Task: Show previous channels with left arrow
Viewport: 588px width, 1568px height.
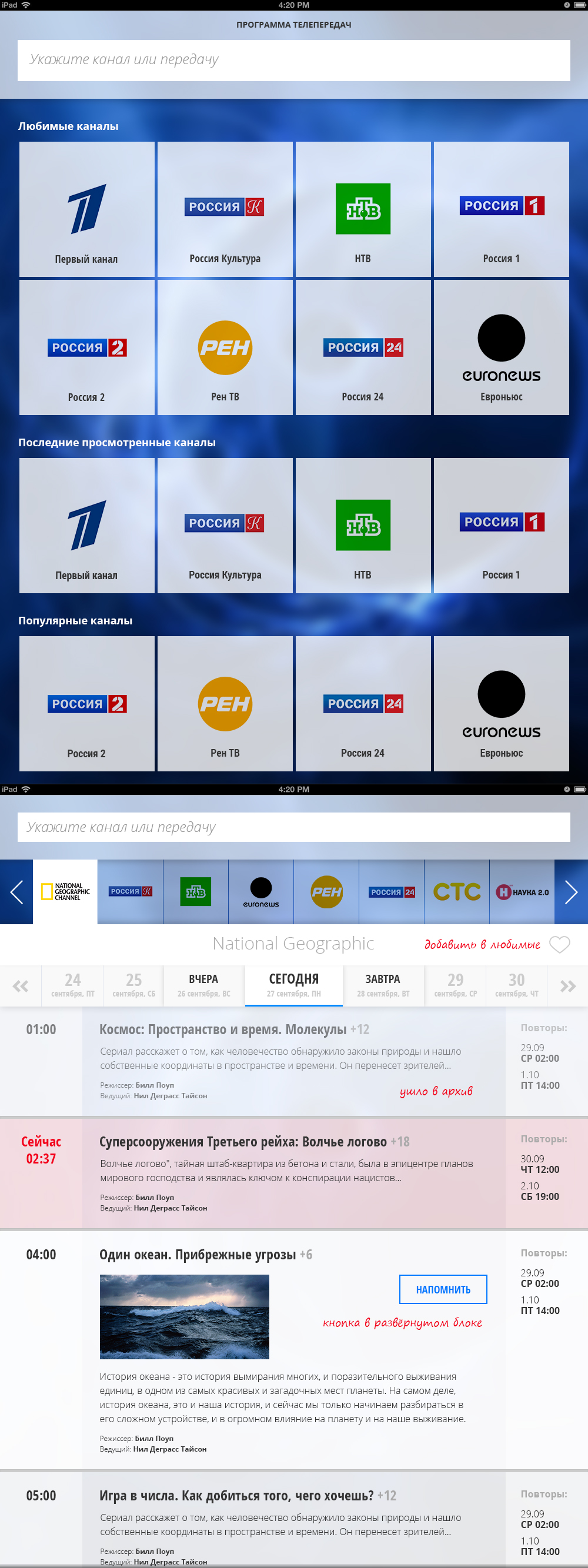Action: pyautogui.click(x=16, y=892)
